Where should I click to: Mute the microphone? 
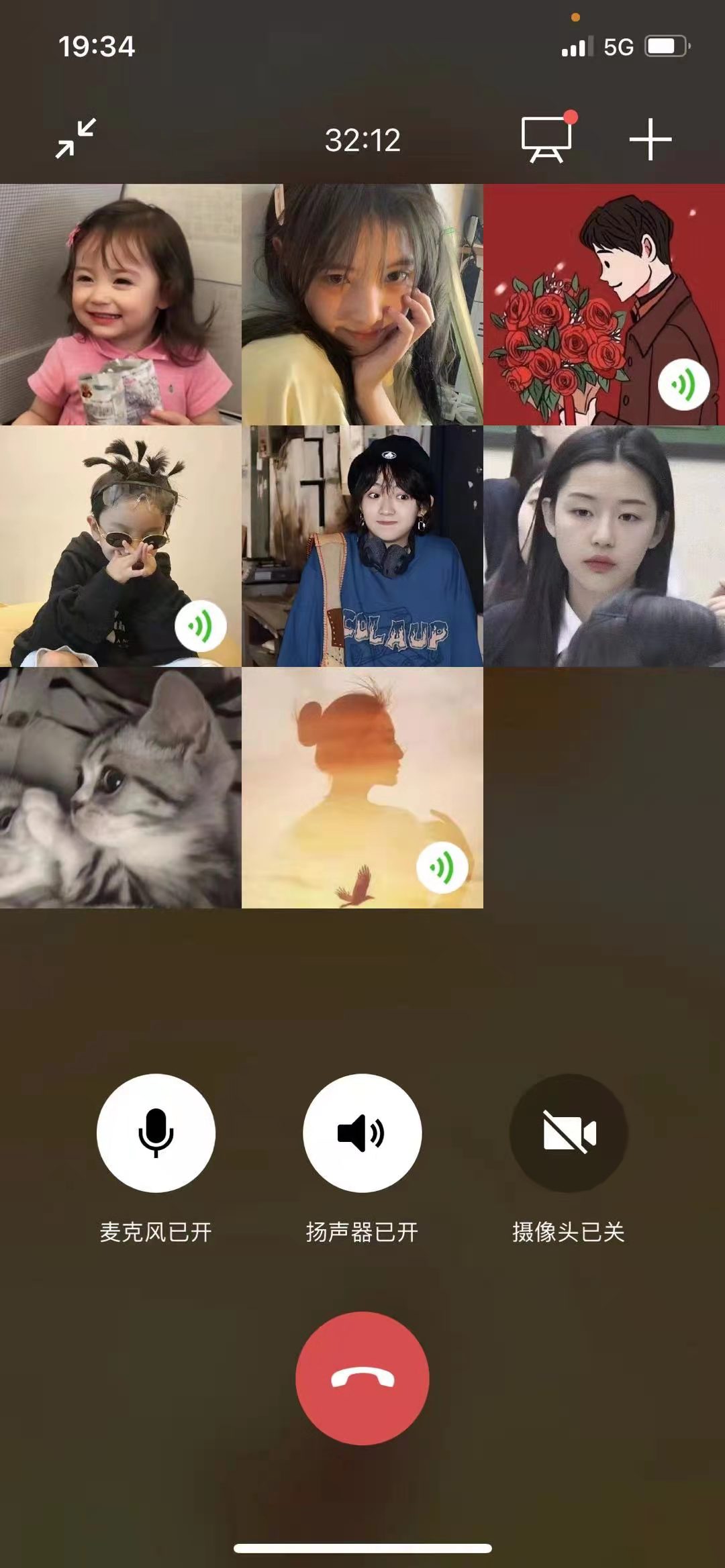point(156,1133)
